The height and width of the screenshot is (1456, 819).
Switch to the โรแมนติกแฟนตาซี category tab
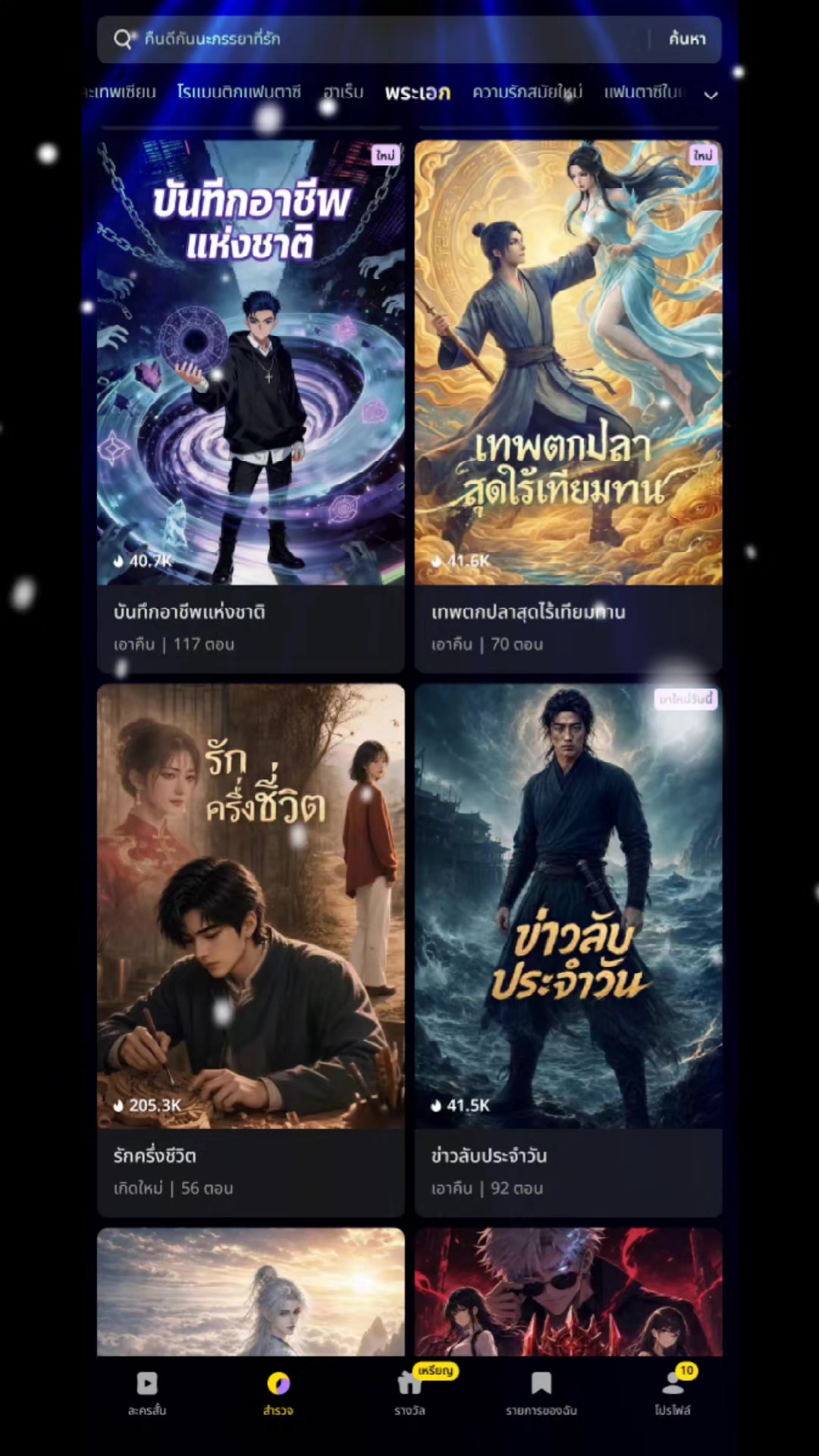coord(239,93)
